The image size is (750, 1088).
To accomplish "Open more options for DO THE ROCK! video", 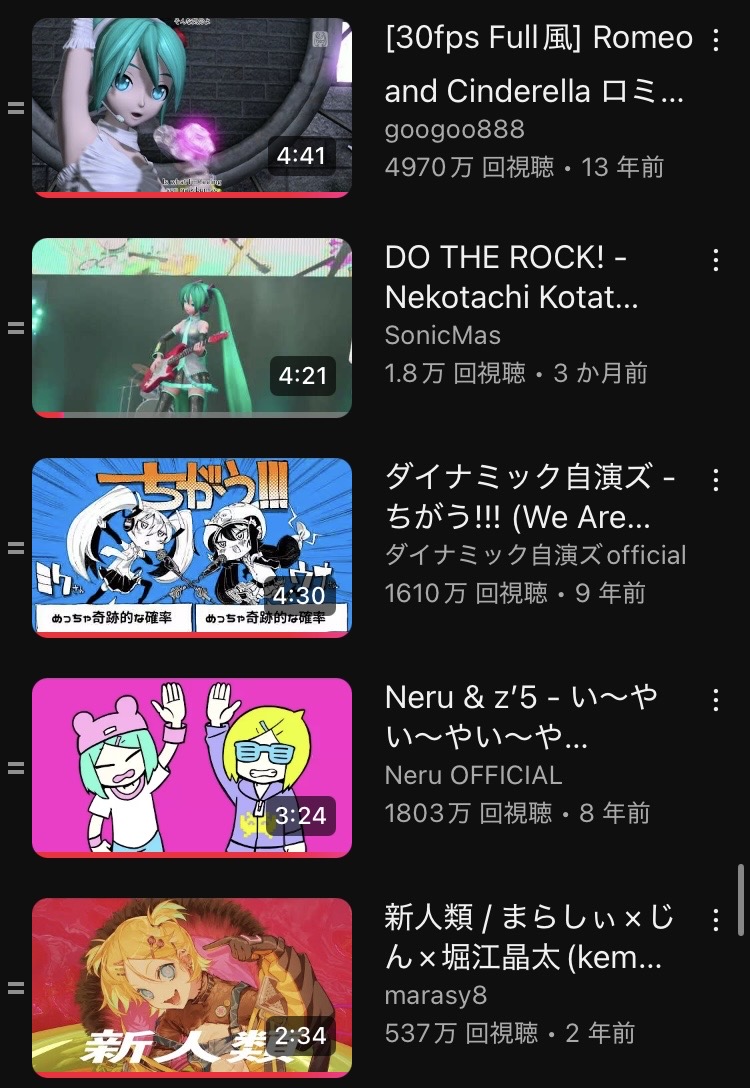I will [715, 260].
